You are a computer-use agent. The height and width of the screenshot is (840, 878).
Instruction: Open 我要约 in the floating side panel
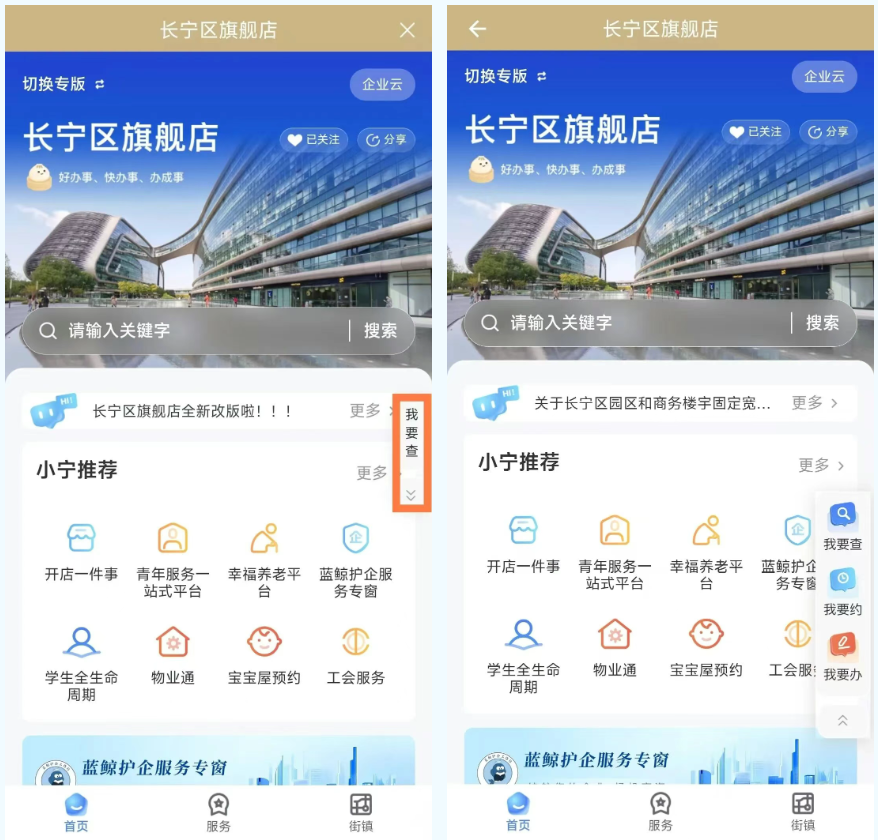coord(842,592)
